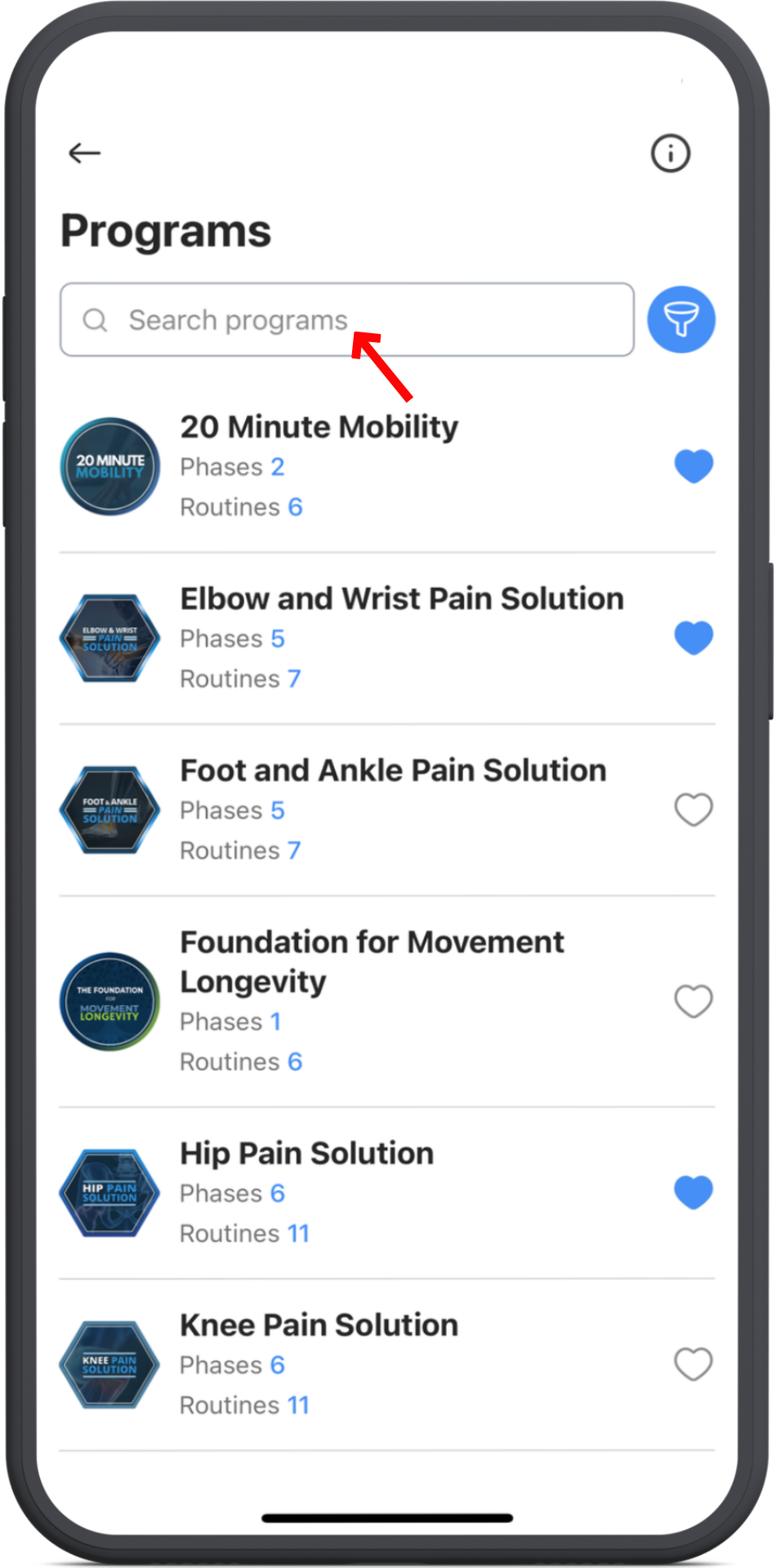Open Foundation for Movement Longevity program
The width and height of the screenshot is (776, 1568).
pos(372,961)
